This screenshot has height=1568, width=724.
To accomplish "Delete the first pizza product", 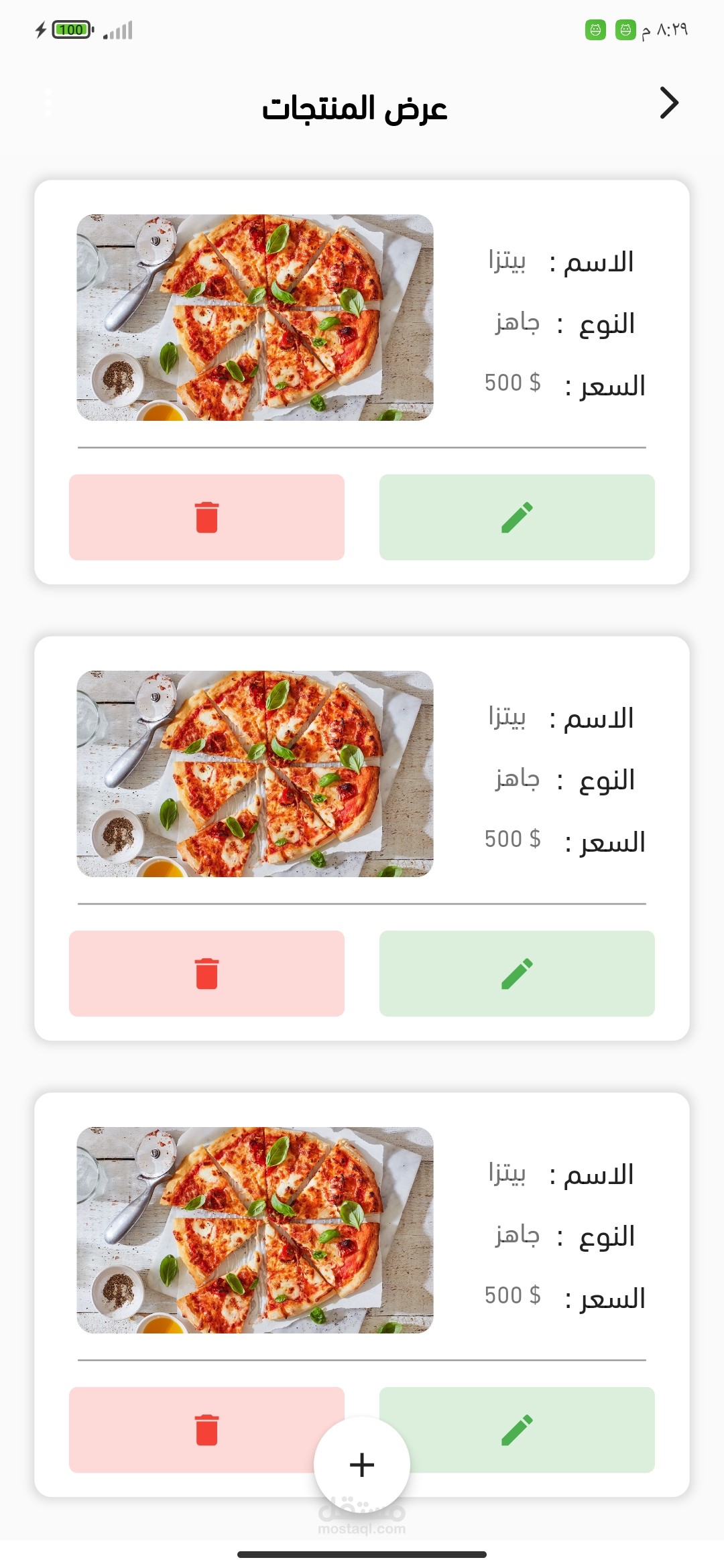I will pos(206,517).
